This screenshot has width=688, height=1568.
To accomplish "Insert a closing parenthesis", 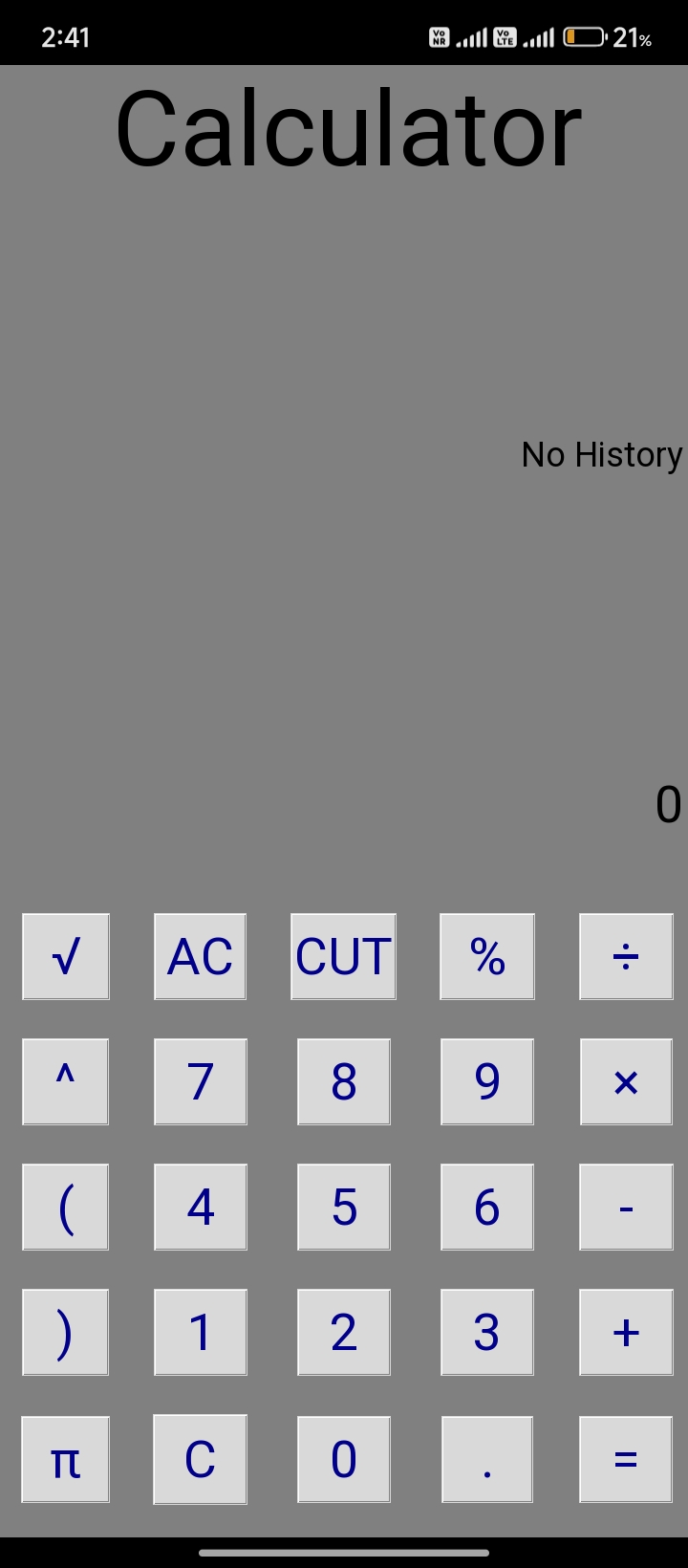I will click(65, 1332).
